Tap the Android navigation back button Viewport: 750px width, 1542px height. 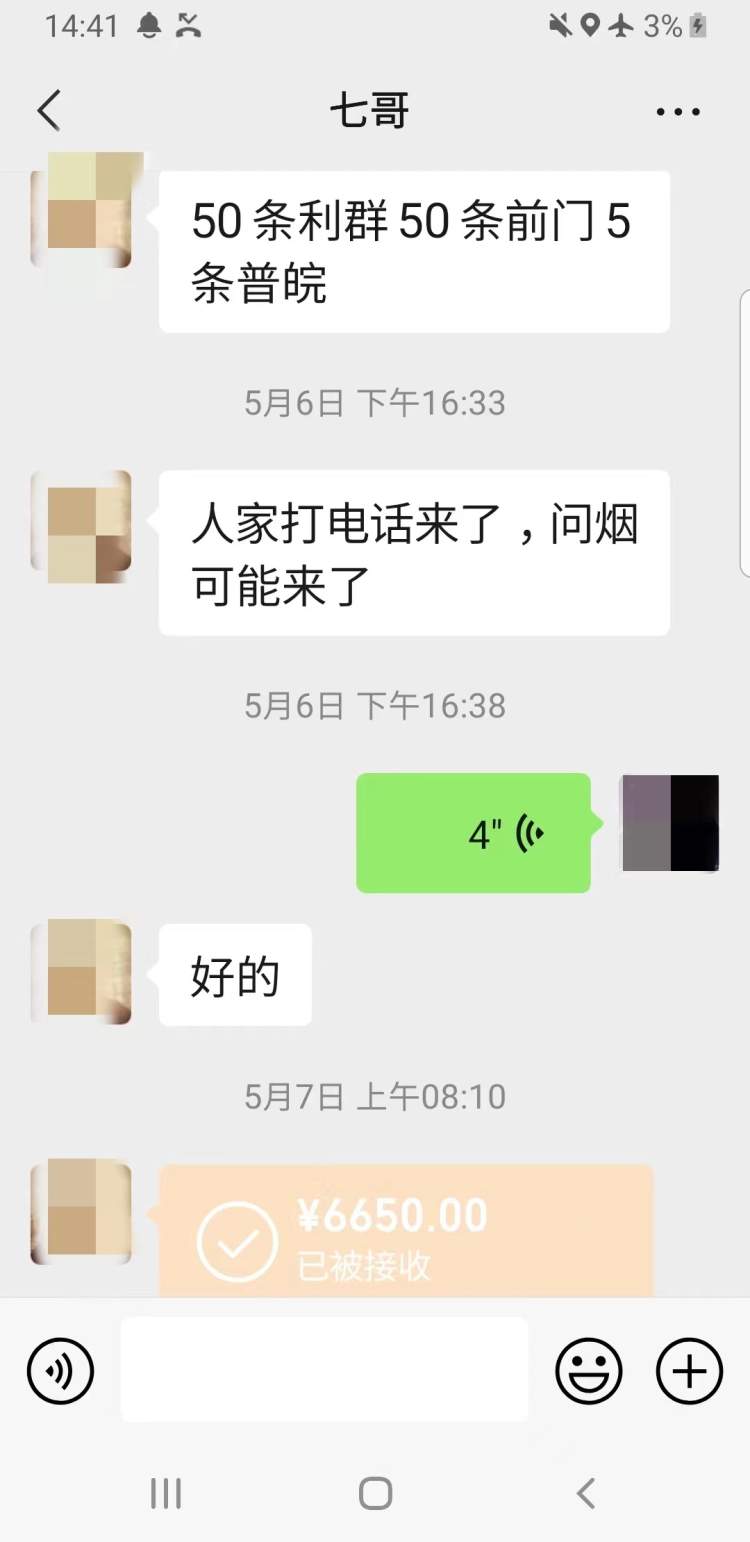pyautogui.click(x=585, y=1494)
